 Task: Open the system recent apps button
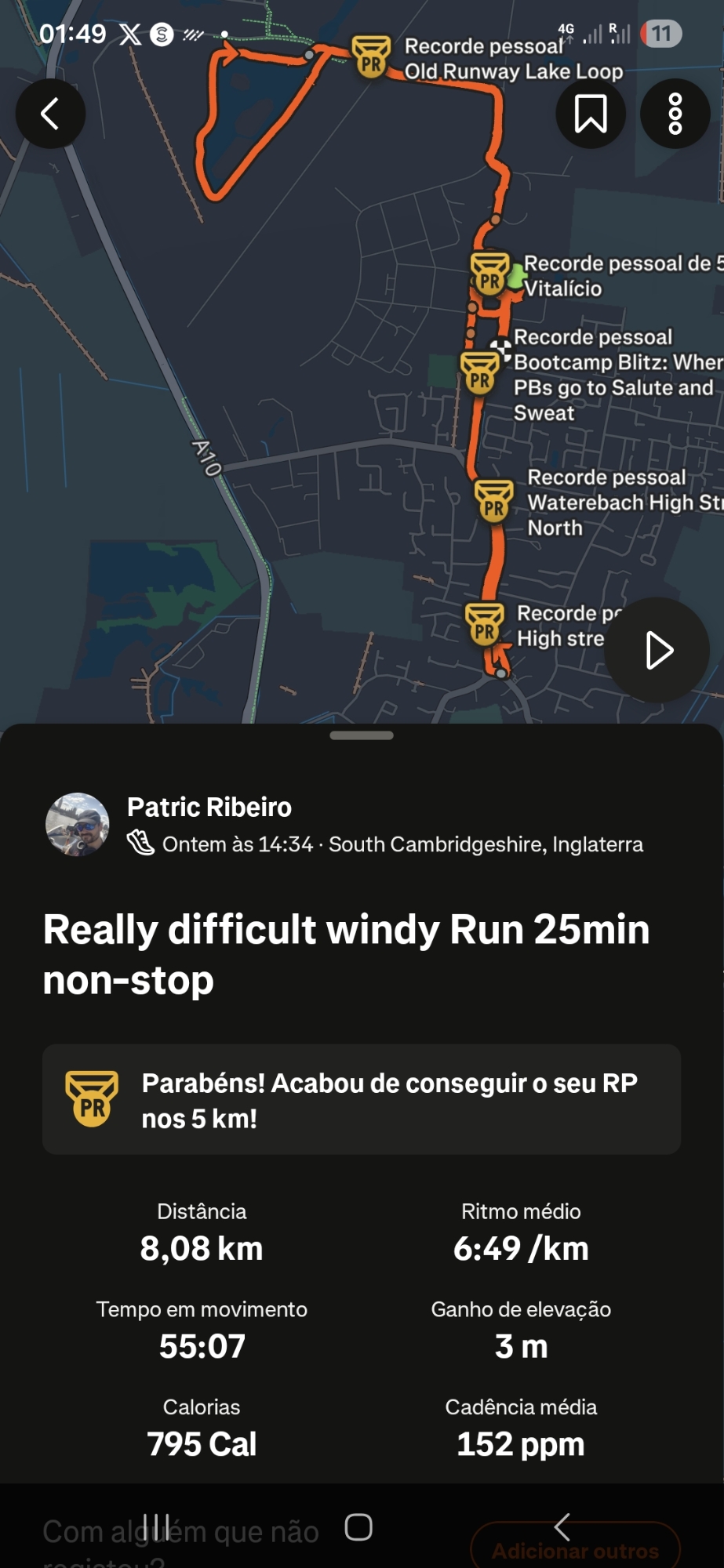click(x=156, y=1526)
